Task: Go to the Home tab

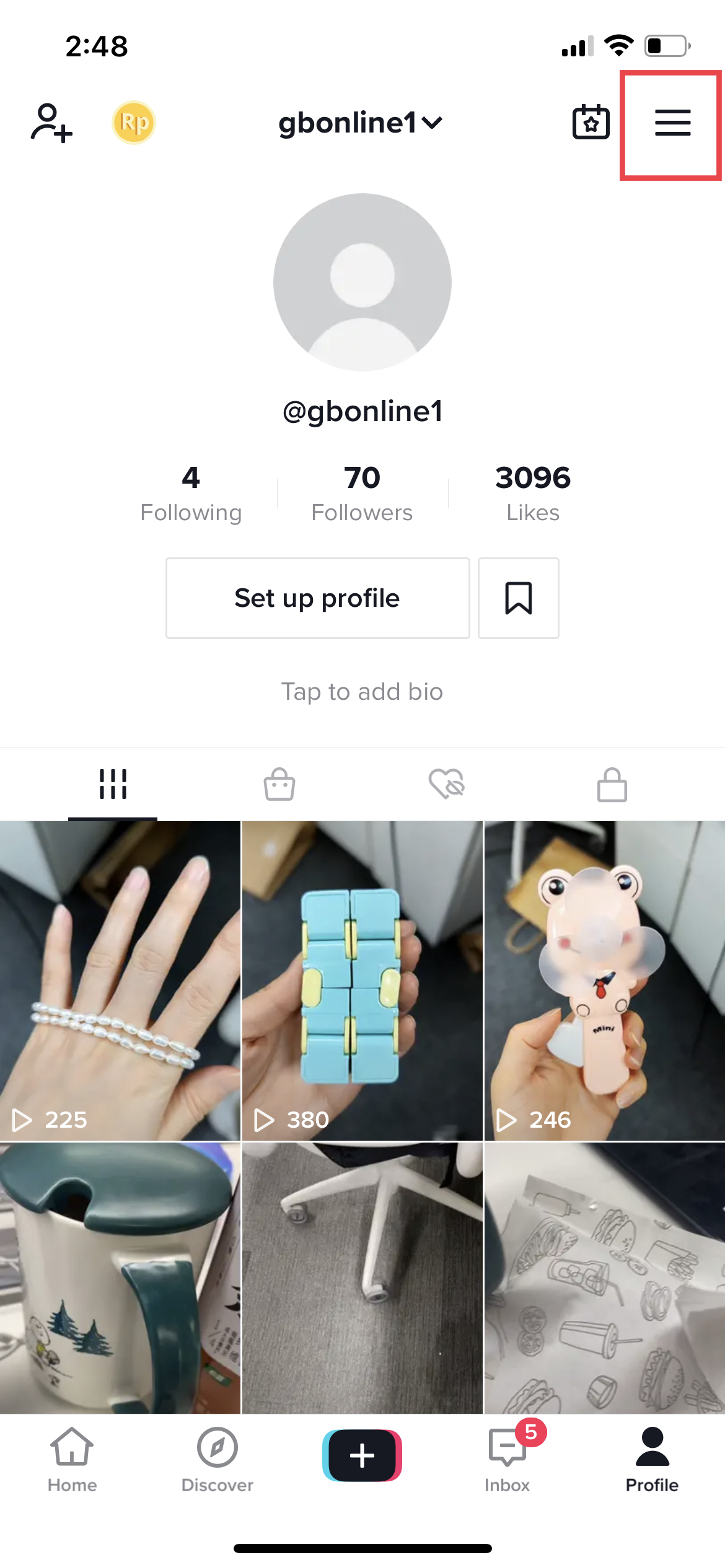Action: [72, 1458]
